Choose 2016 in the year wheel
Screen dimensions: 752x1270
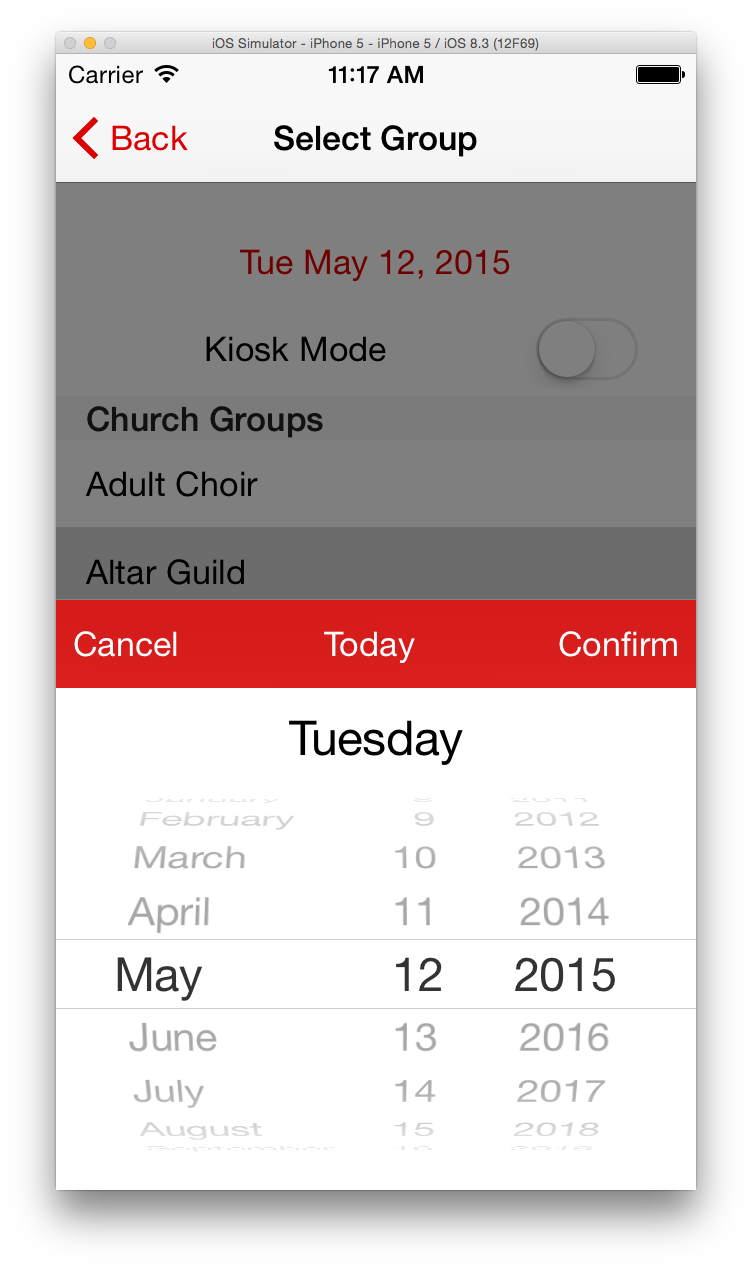click(564, 1038)
